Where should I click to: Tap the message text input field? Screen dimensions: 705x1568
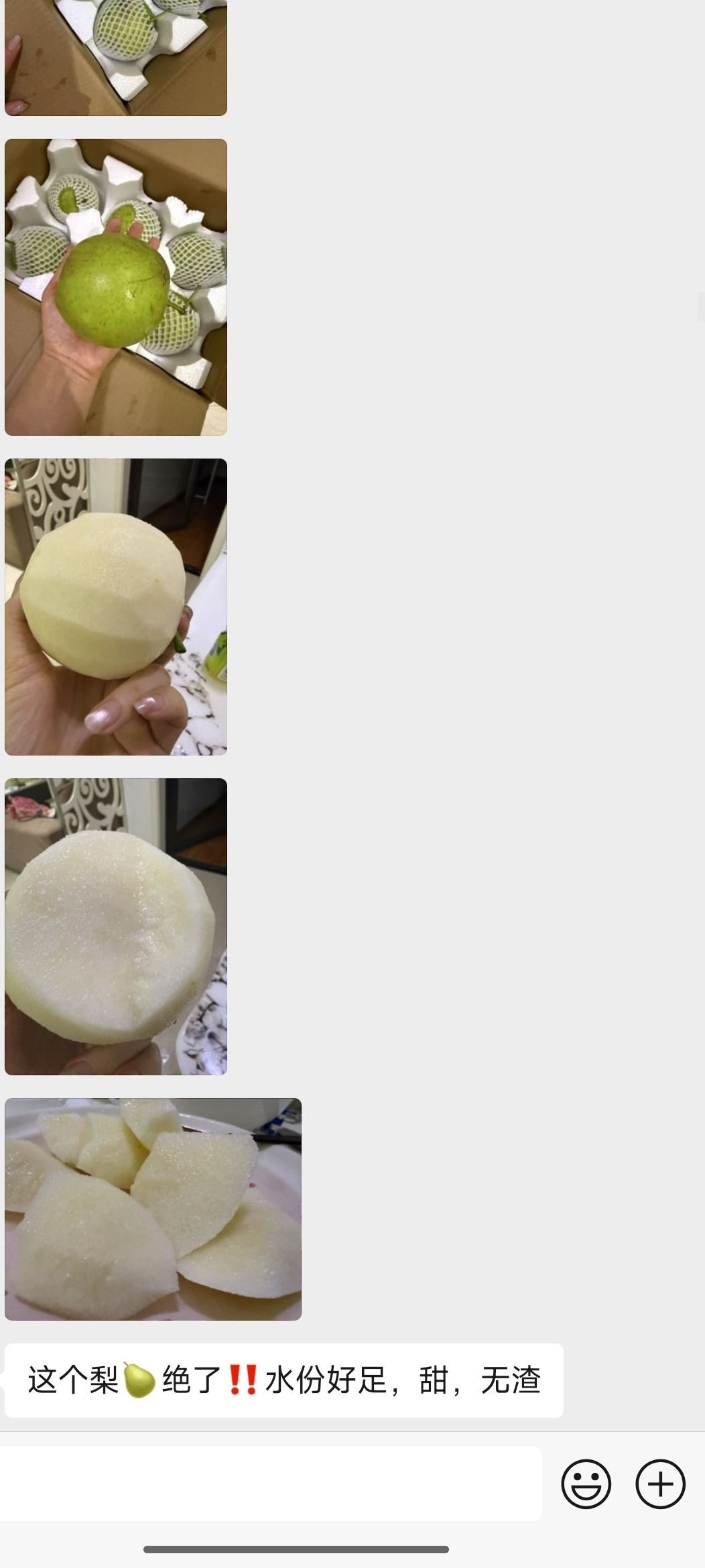[268, 1484]
